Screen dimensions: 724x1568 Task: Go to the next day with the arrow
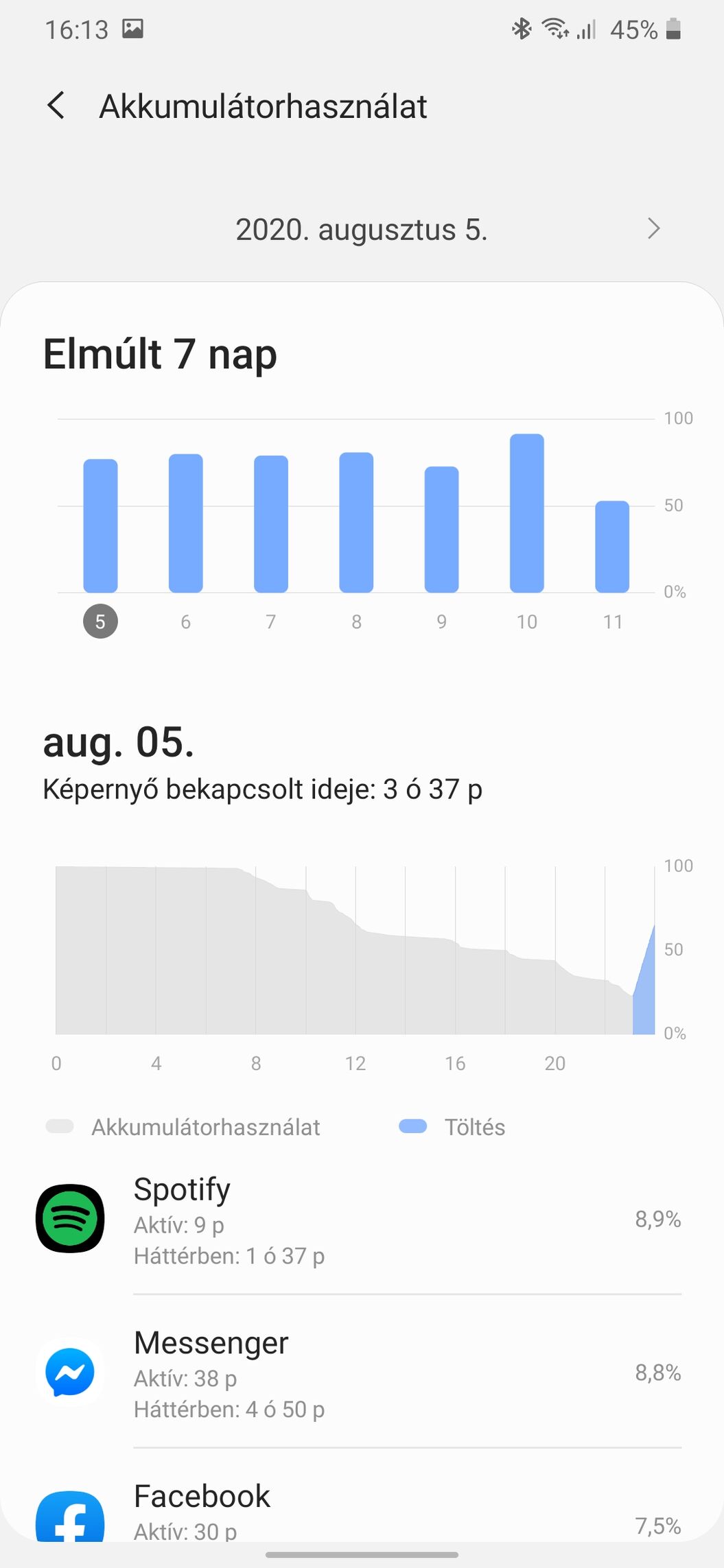pyautogui.click(x=653, y=229)
